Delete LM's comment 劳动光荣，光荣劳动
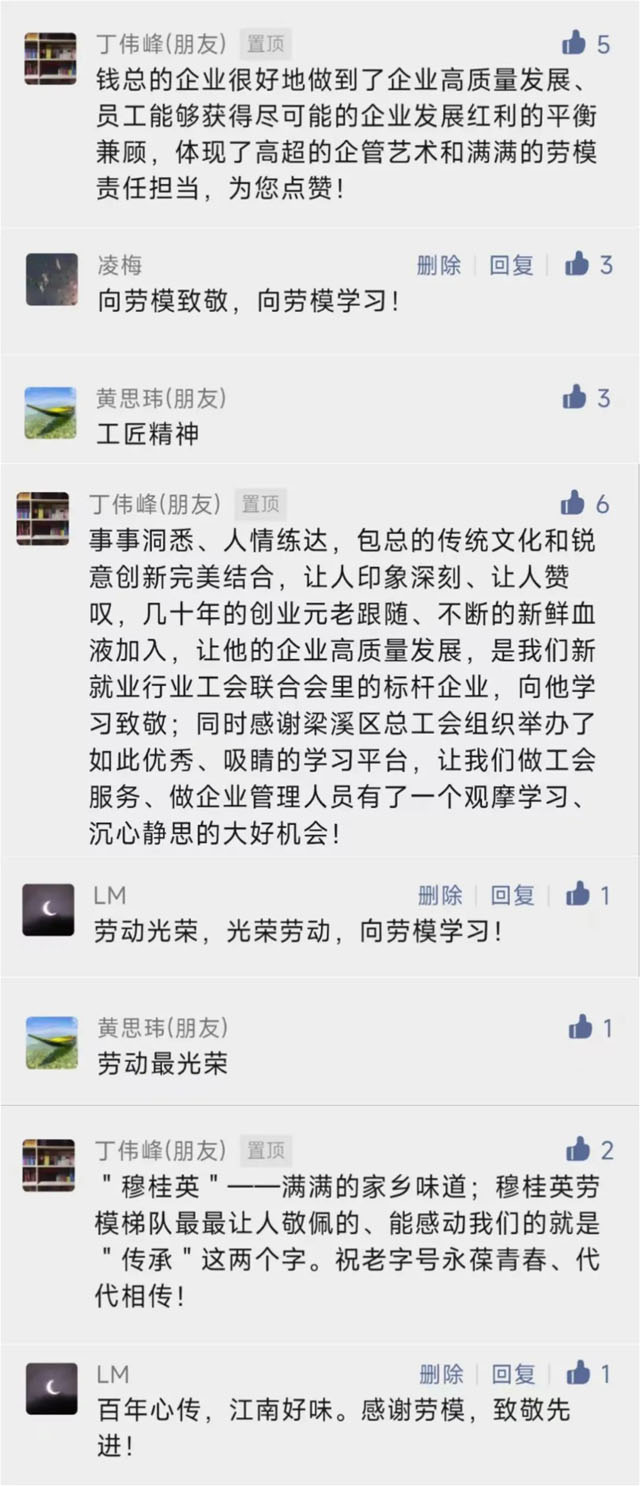The image size is (640, 1486). [440, 895]
